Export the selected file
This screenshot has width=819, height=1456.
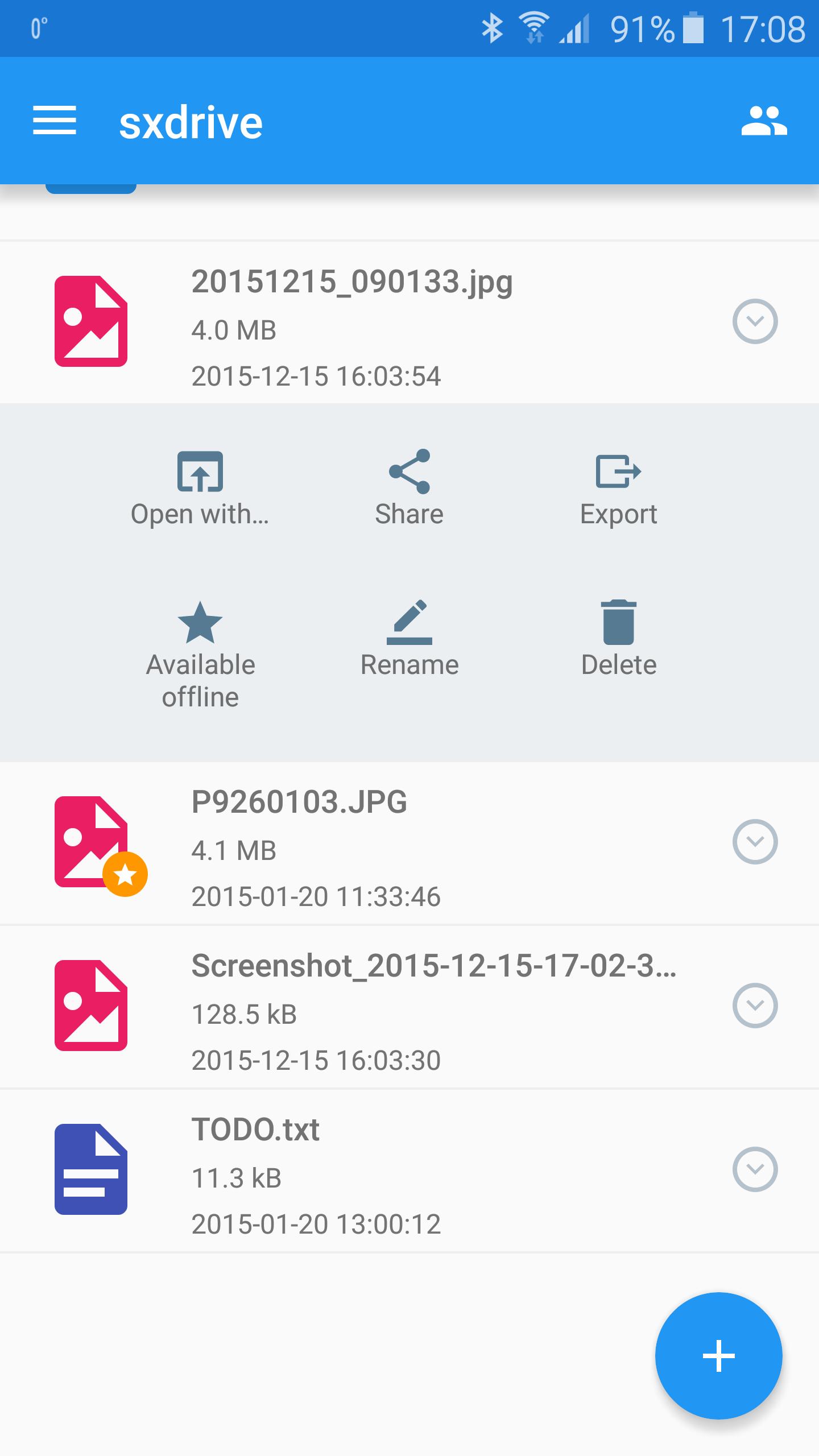coord(618,487)
